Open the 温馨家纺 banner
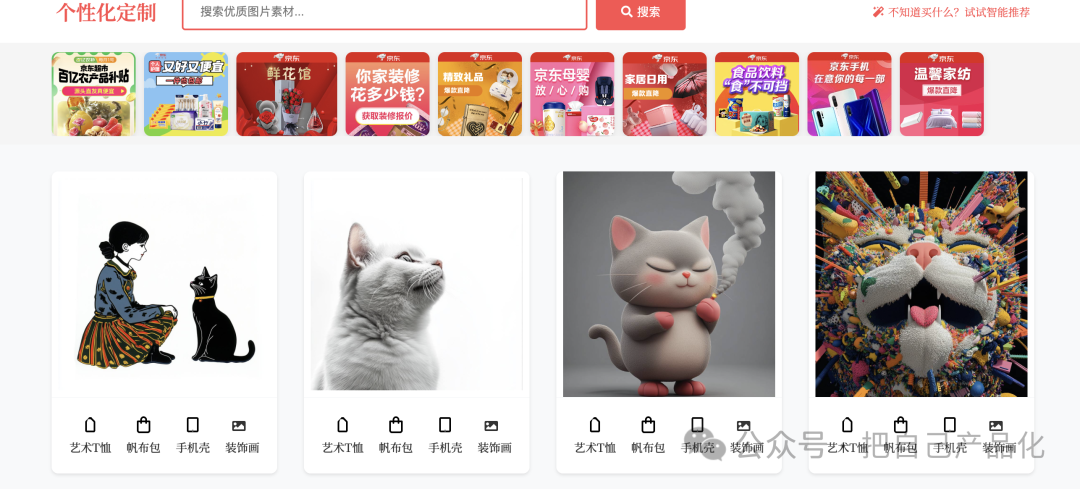The width and height of the screenshot is (1080, 489). coord(941,94)
